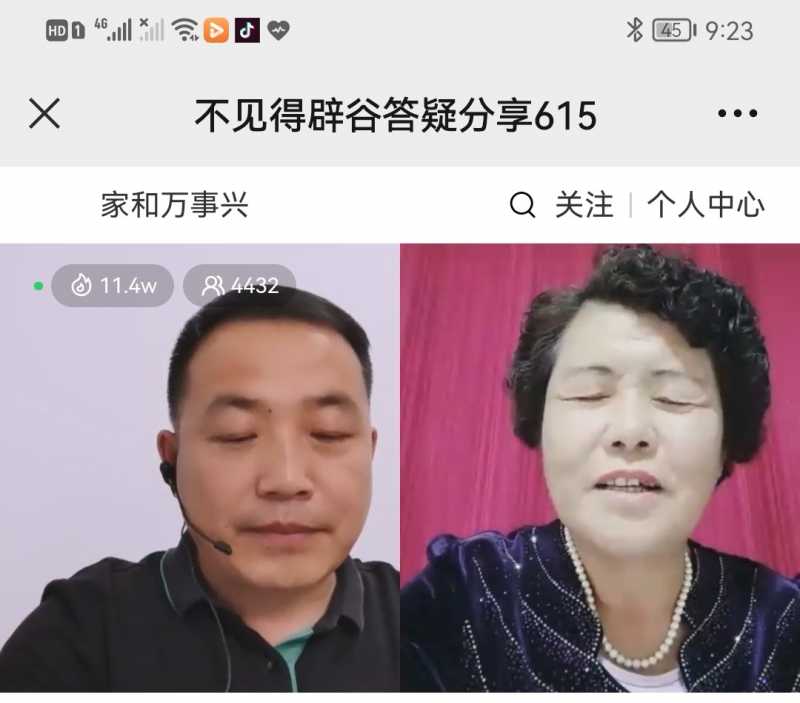This screenshot has height=703, width=800.
Task: Open 个人中心 personal center
Action: tap(706, 205)
